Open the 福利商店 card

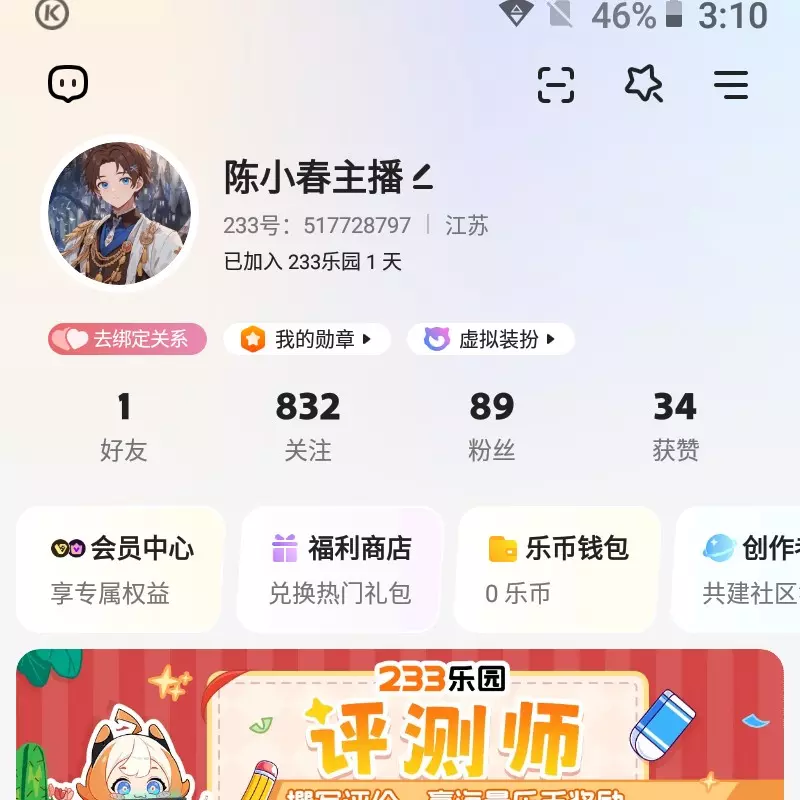[x=340, y=569]
